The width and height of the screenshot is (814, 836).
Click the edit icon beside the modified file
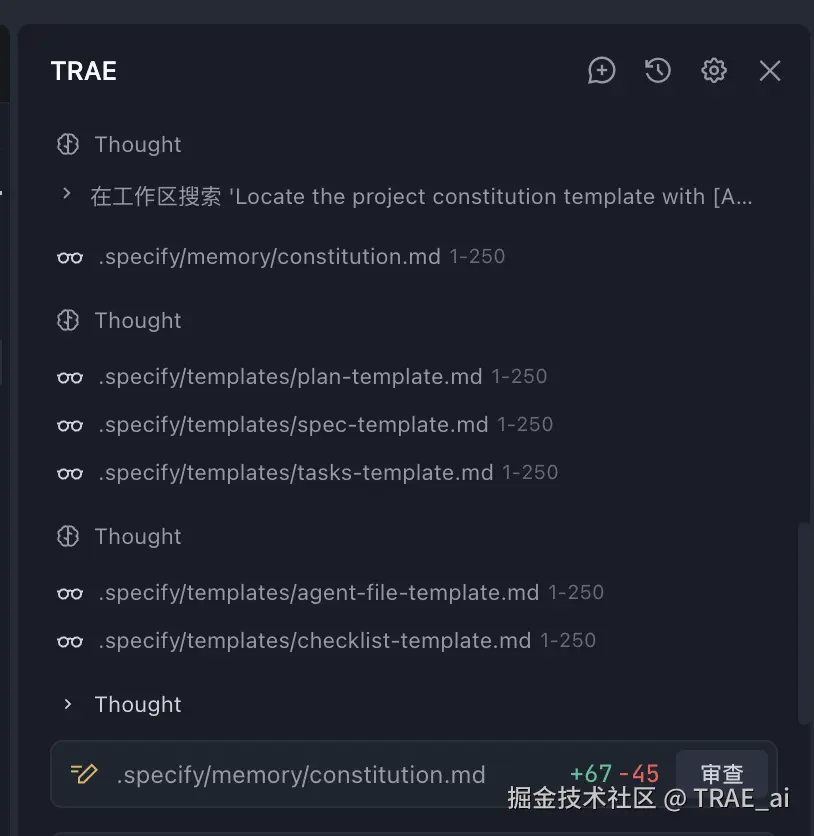point(85,773)
